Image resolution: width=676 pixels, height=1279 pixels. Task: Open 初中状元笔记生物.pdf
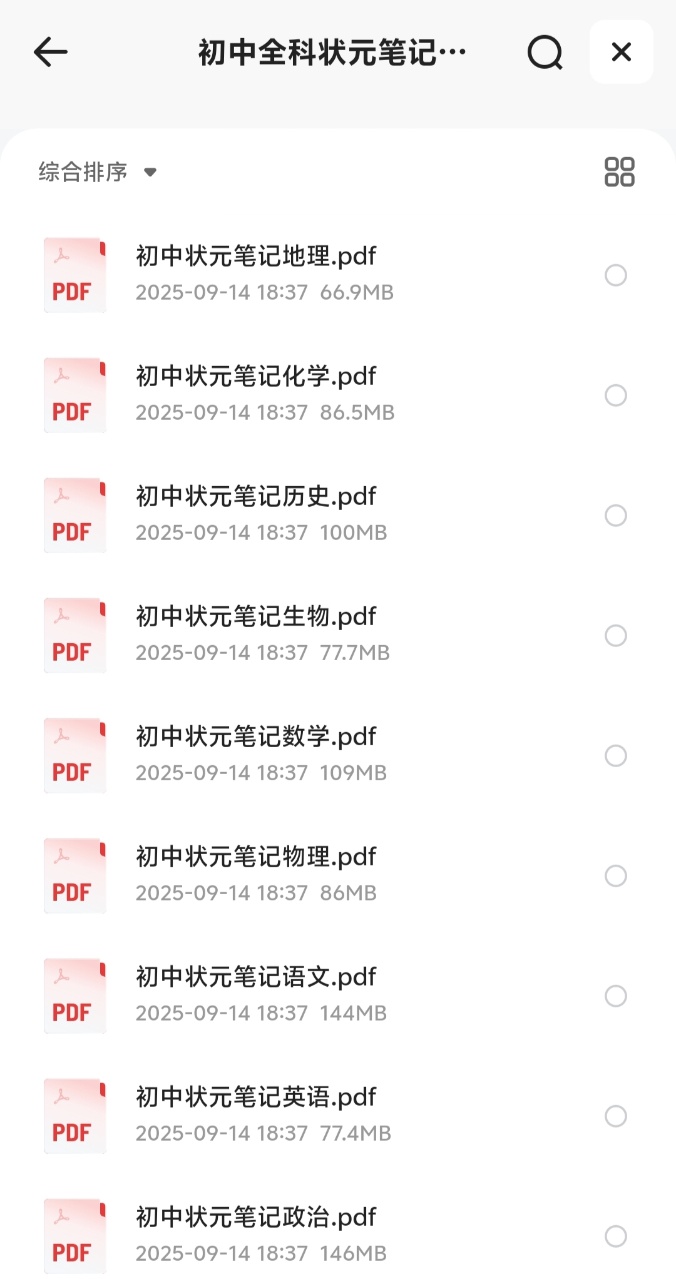[x=256, y=617]
